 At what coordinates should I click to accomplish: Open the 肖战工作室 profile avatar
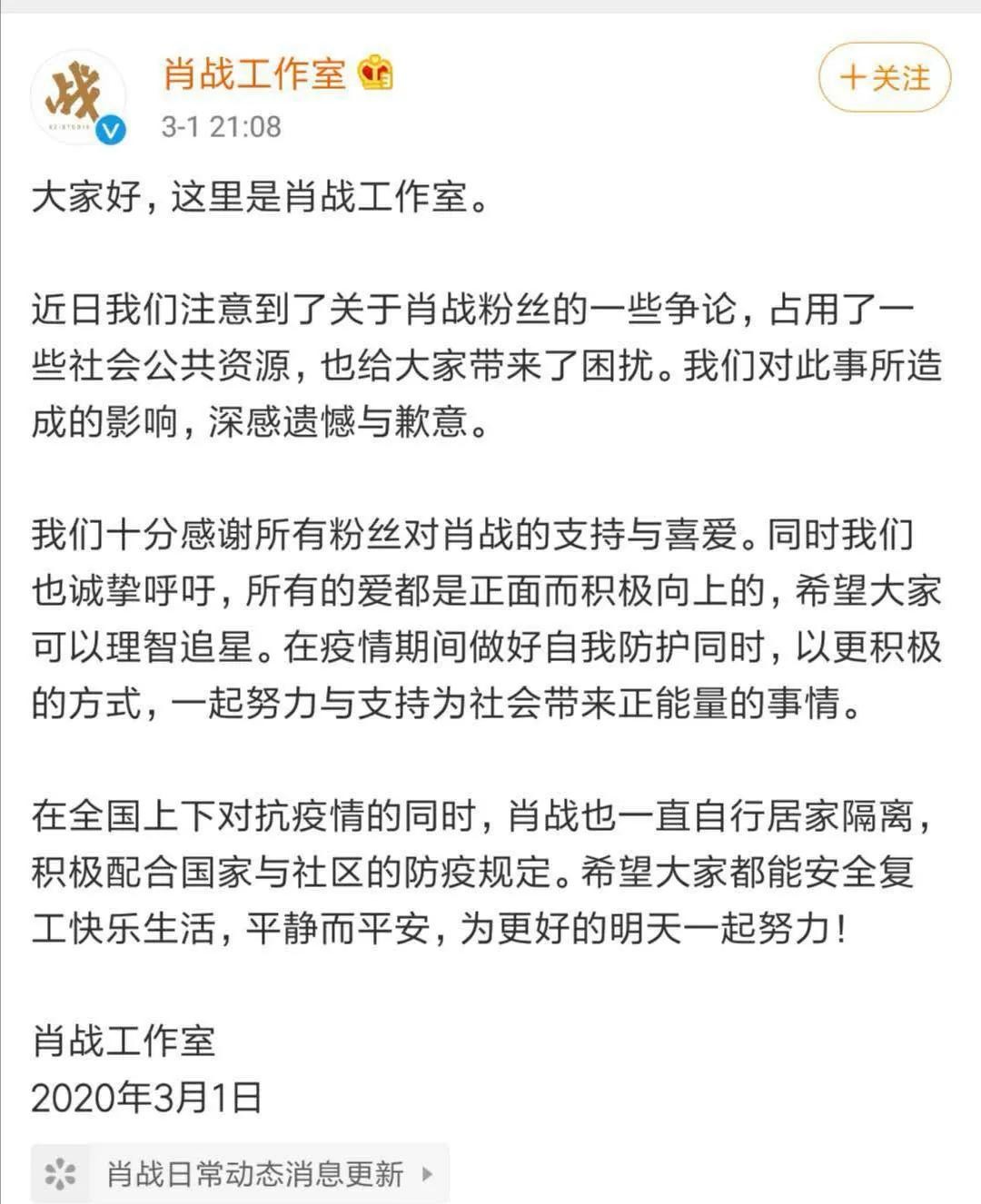tap(77, 96)
